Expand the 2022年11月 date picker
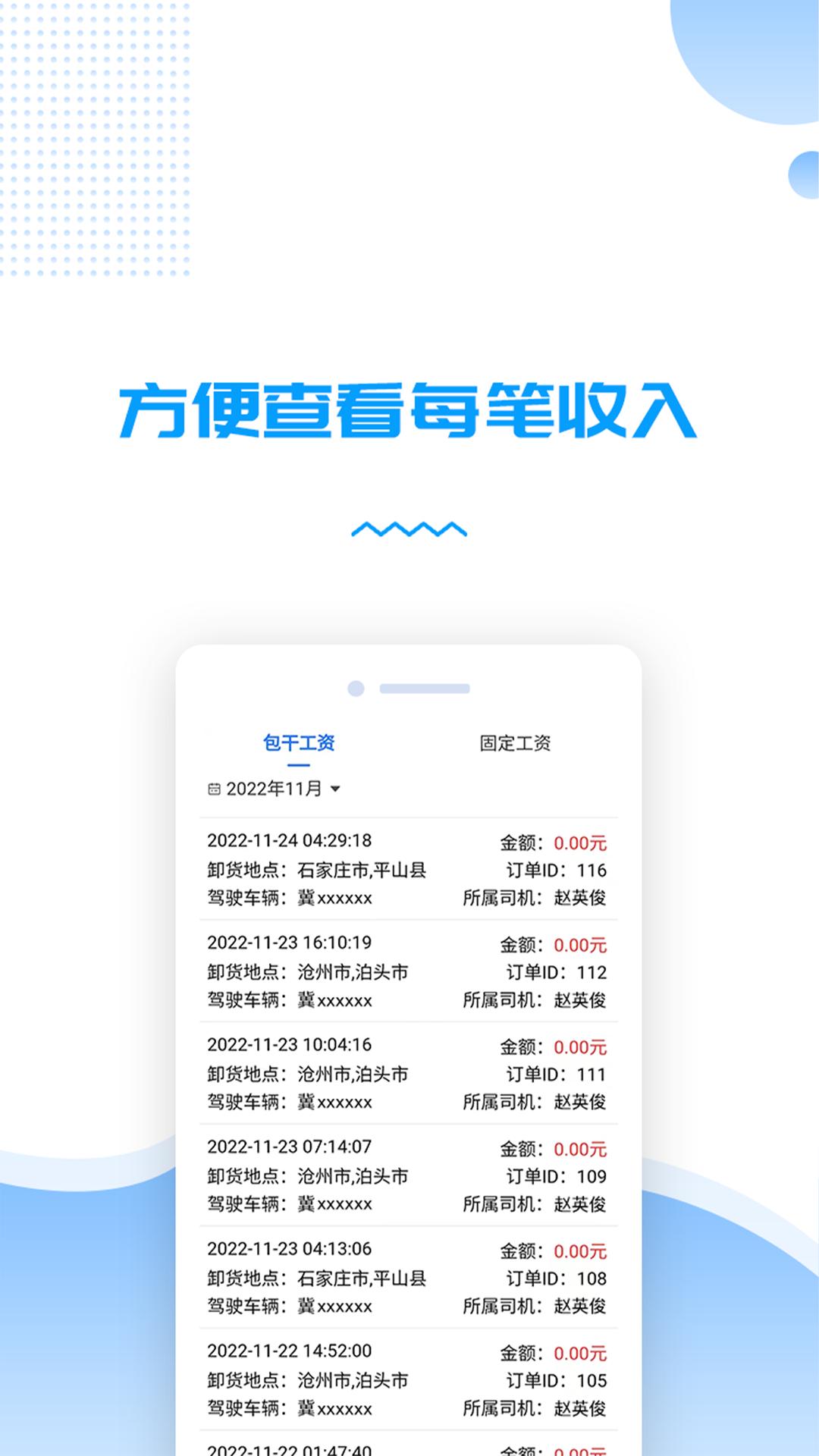The image size is (819, 1456). (277, 789)
